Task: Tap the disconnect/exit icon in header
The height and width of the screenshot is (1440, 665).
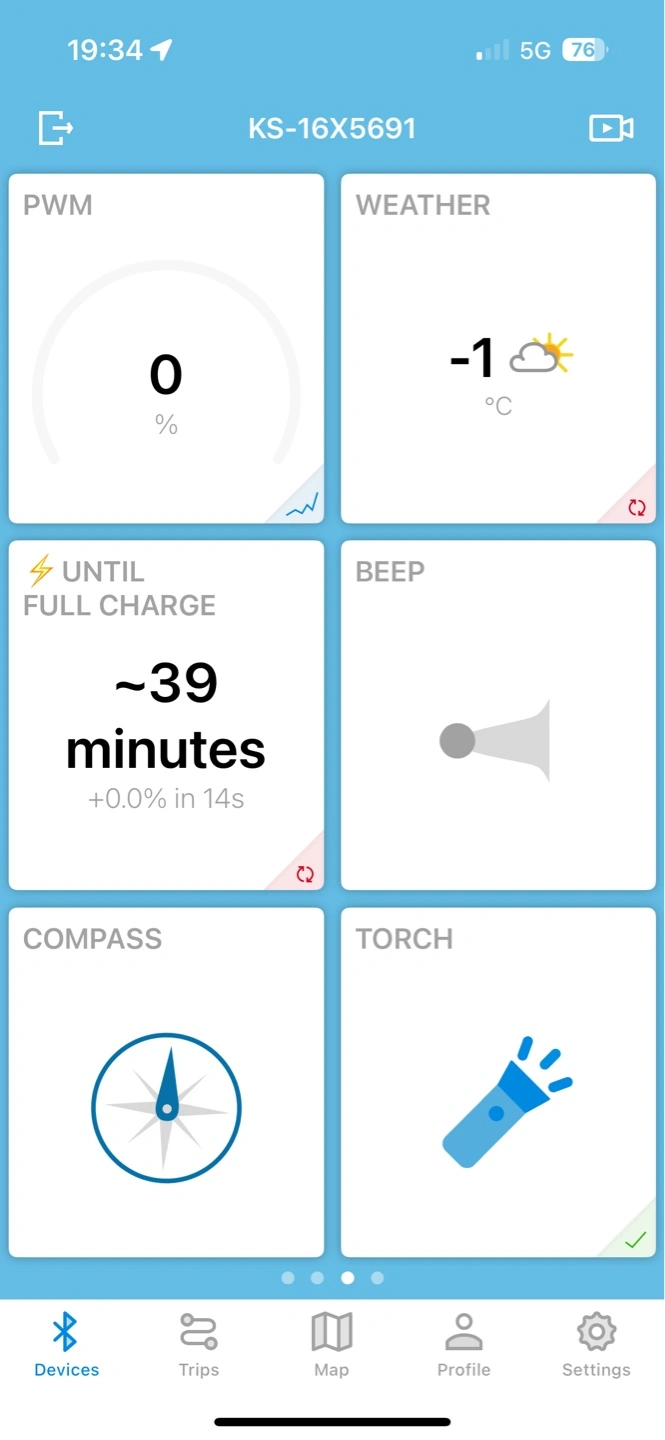Action: (x=56, y=128)
